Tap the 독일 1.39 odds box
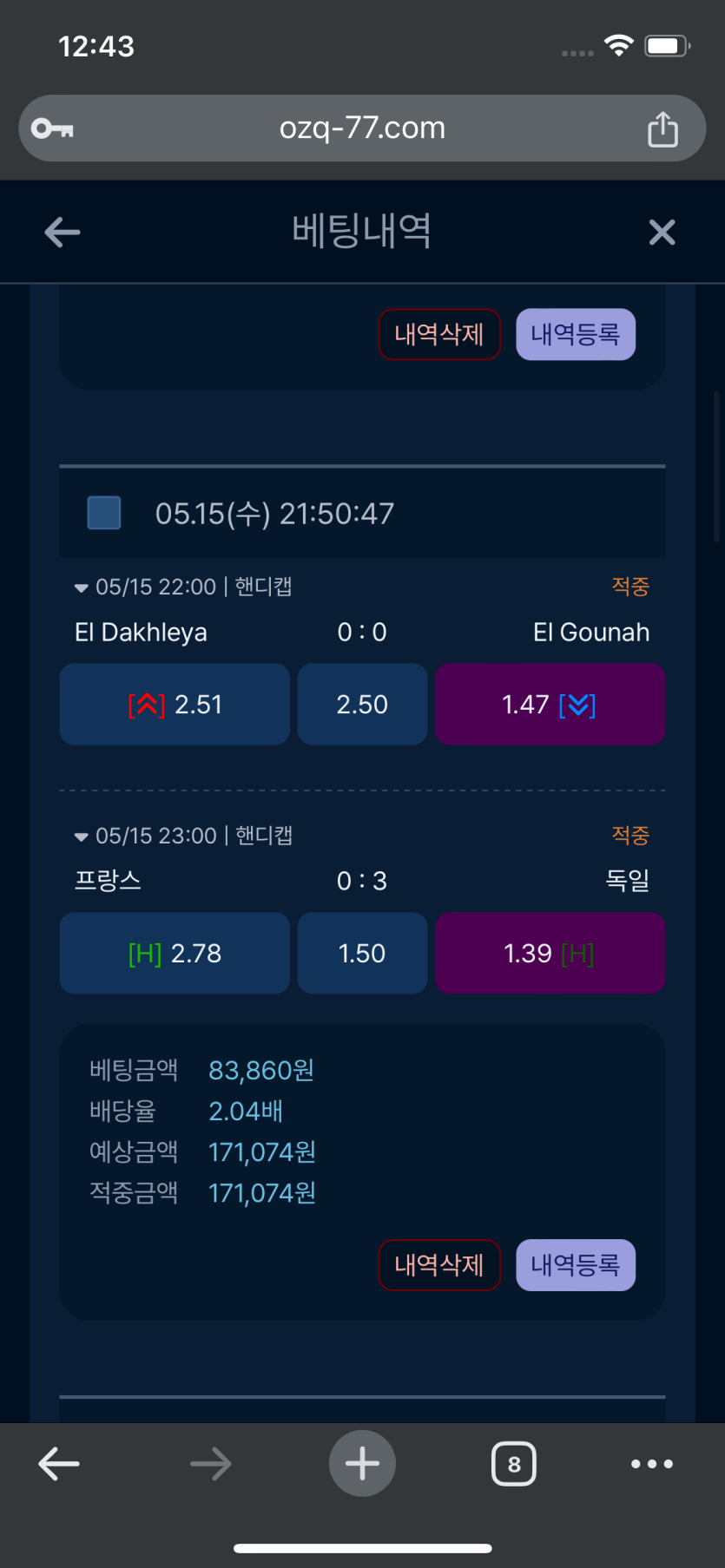 [x=550, y=953]
